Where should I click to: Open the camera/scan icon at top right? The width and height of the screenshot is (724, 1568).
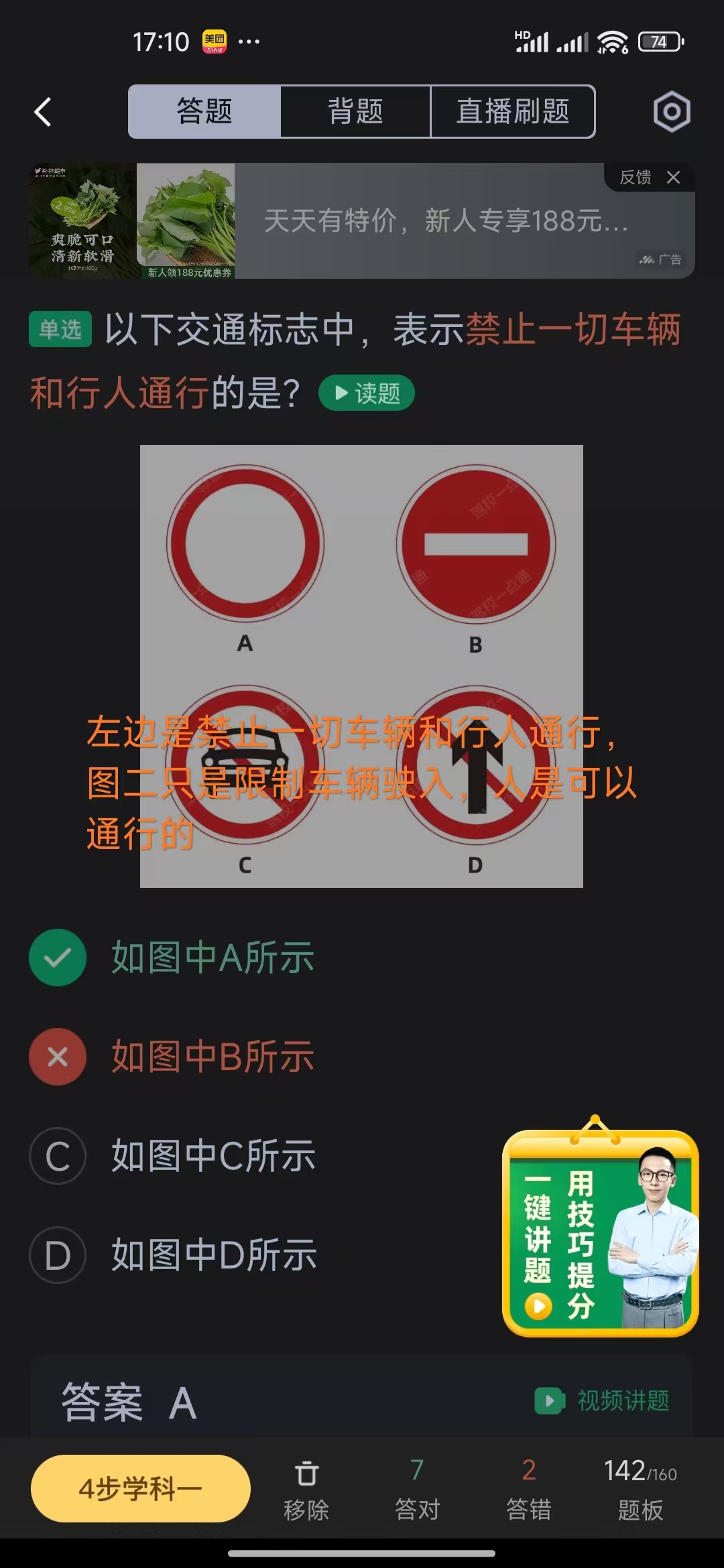click(672, 112)
